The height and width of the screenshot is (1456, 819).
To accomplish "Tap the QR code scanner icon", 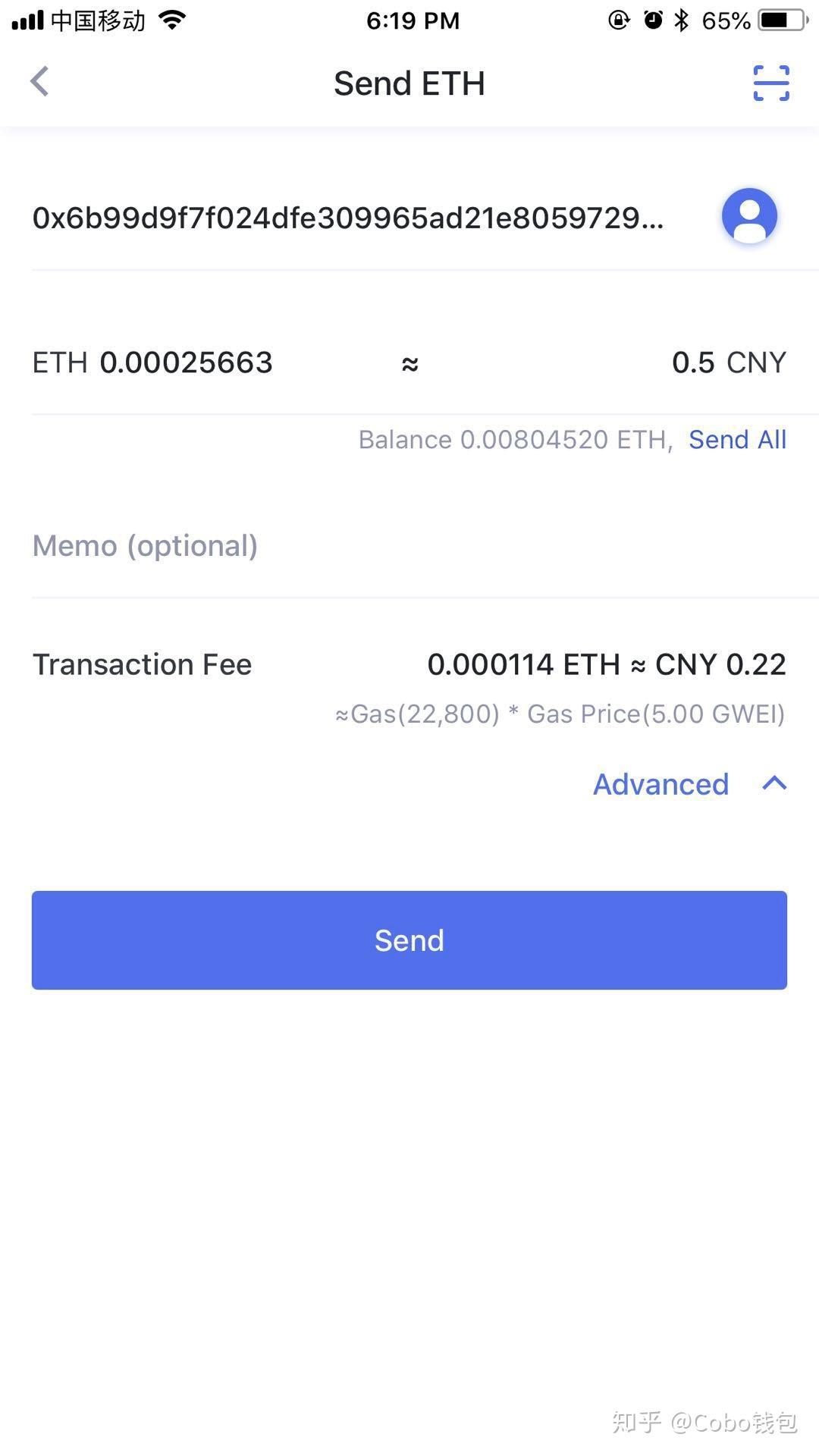I will 770,83.
